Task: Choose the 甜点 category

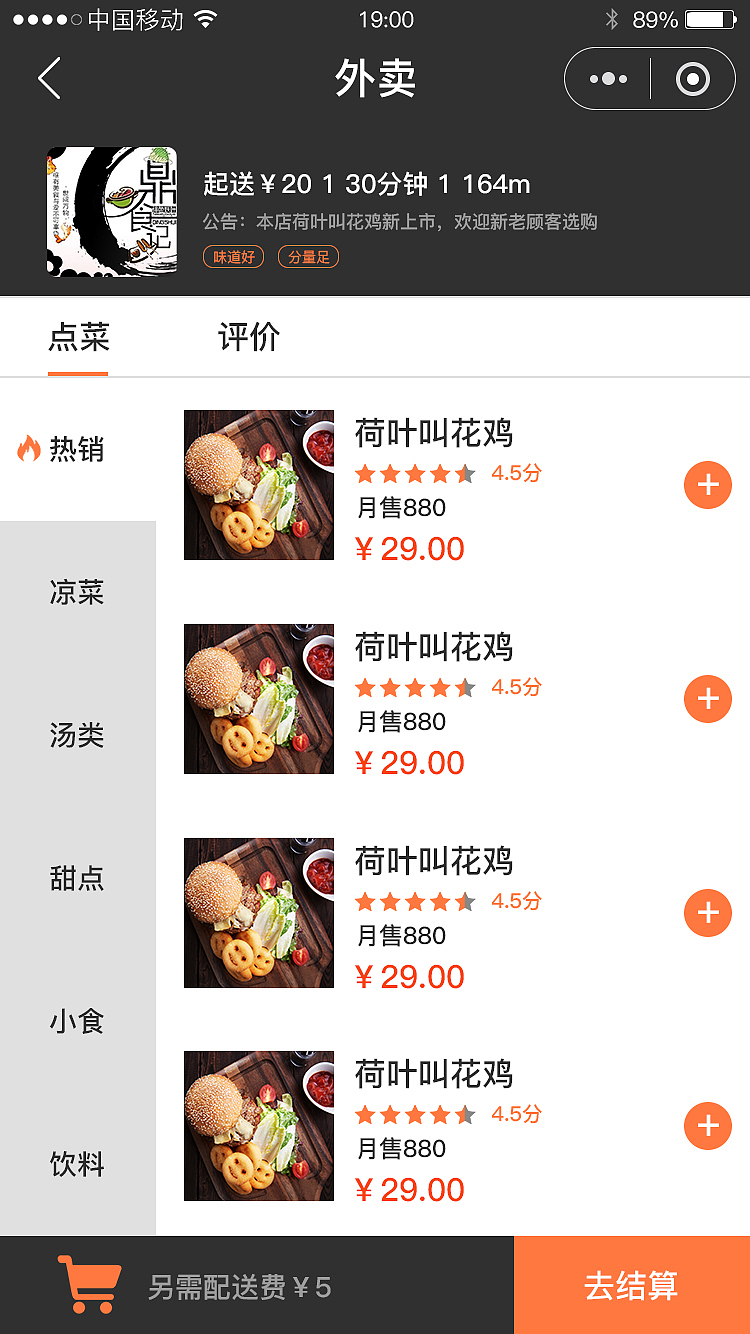Action: coord(77,878)
